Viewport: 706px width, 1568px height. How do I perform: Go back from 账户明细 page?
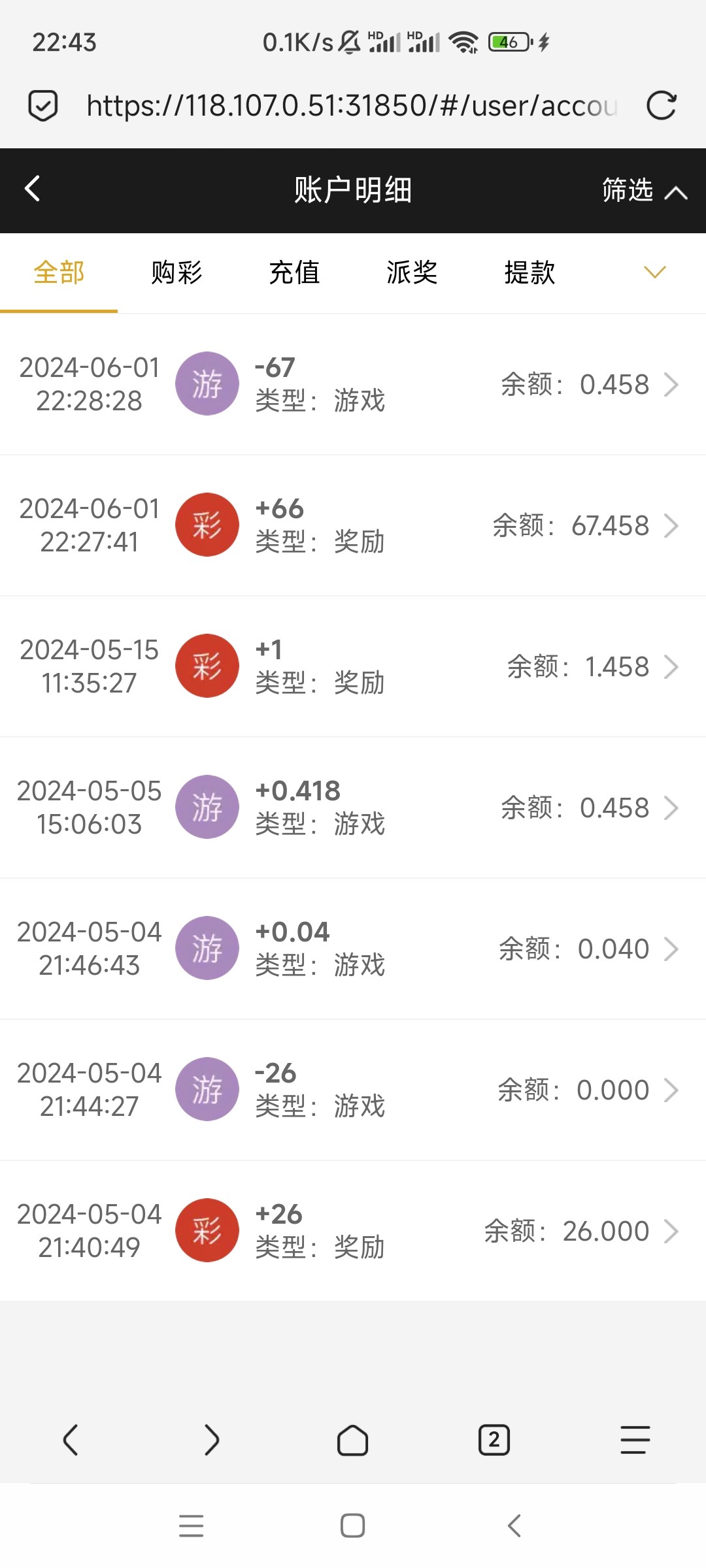coord(33,189)
